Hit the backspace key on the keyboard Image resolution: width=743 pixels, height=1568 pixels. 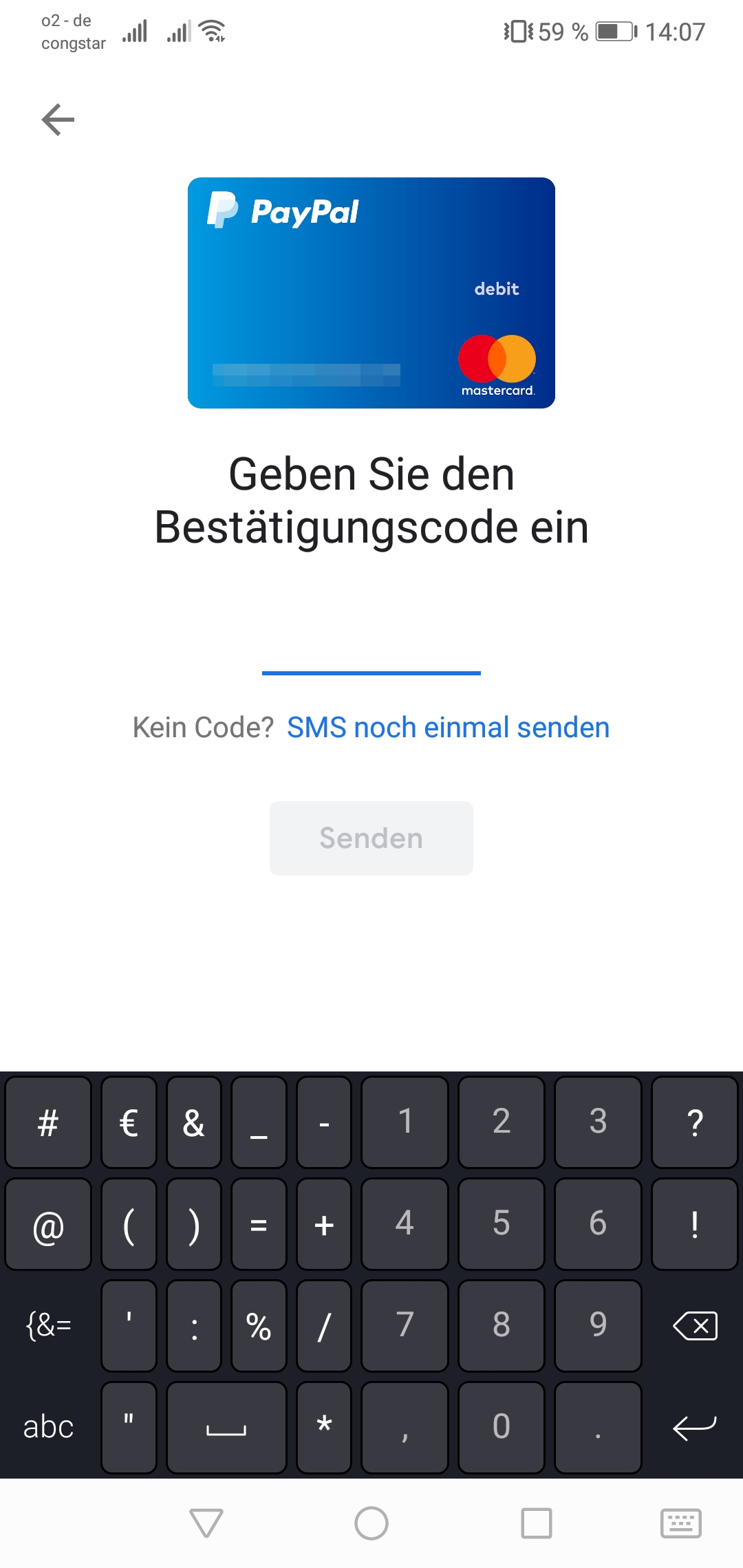(695, 1325)
